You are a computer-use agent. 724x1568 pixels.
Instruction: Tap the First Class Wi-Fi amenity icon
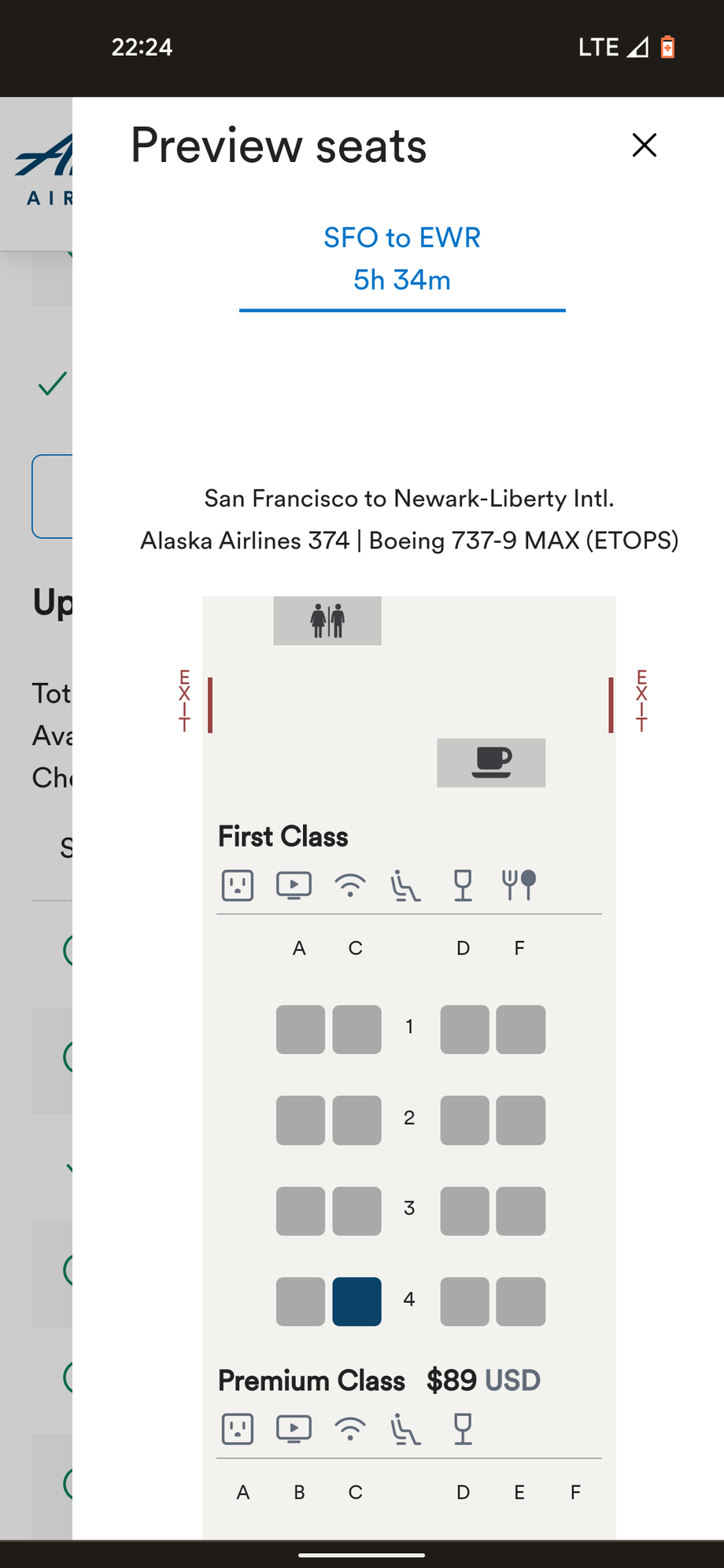350,885
